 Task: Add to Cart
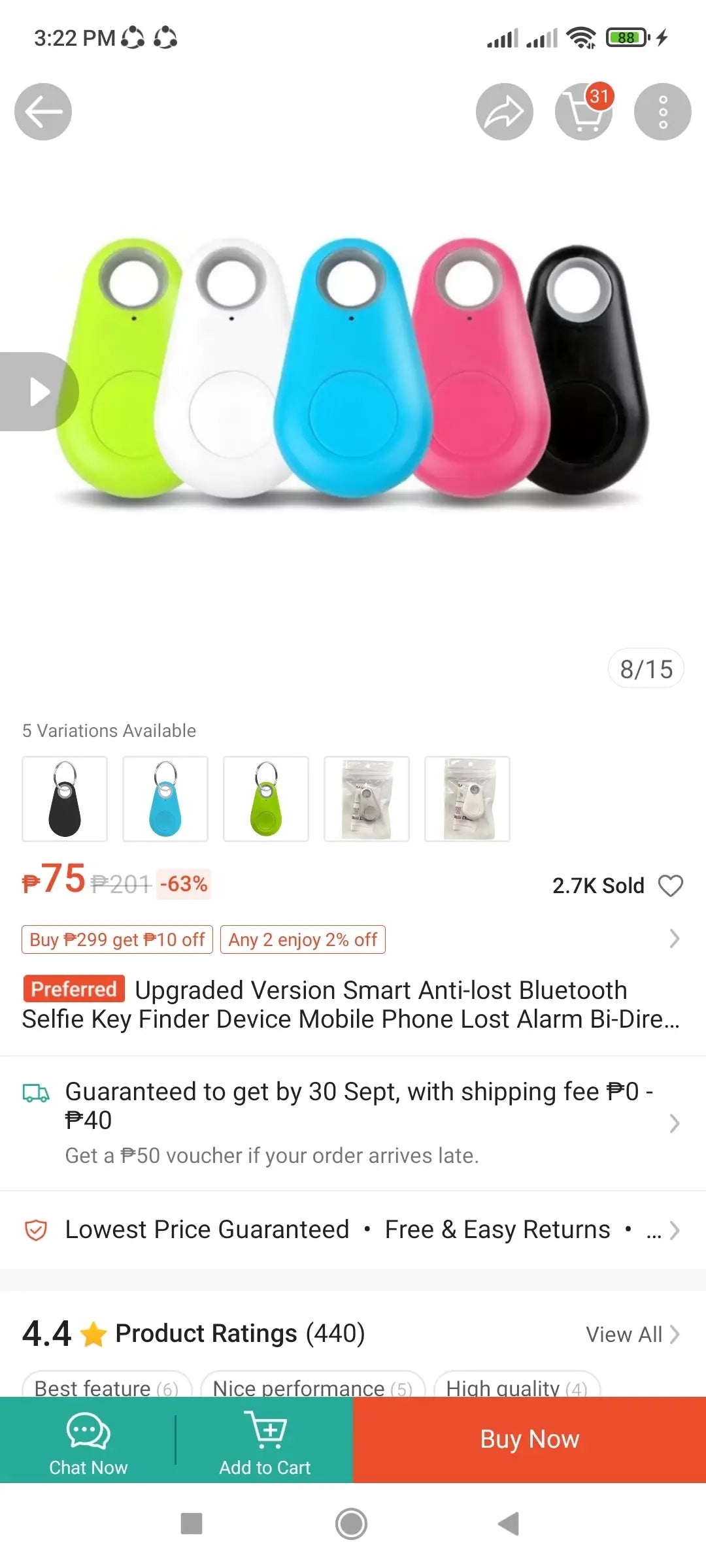(265, 1441)
